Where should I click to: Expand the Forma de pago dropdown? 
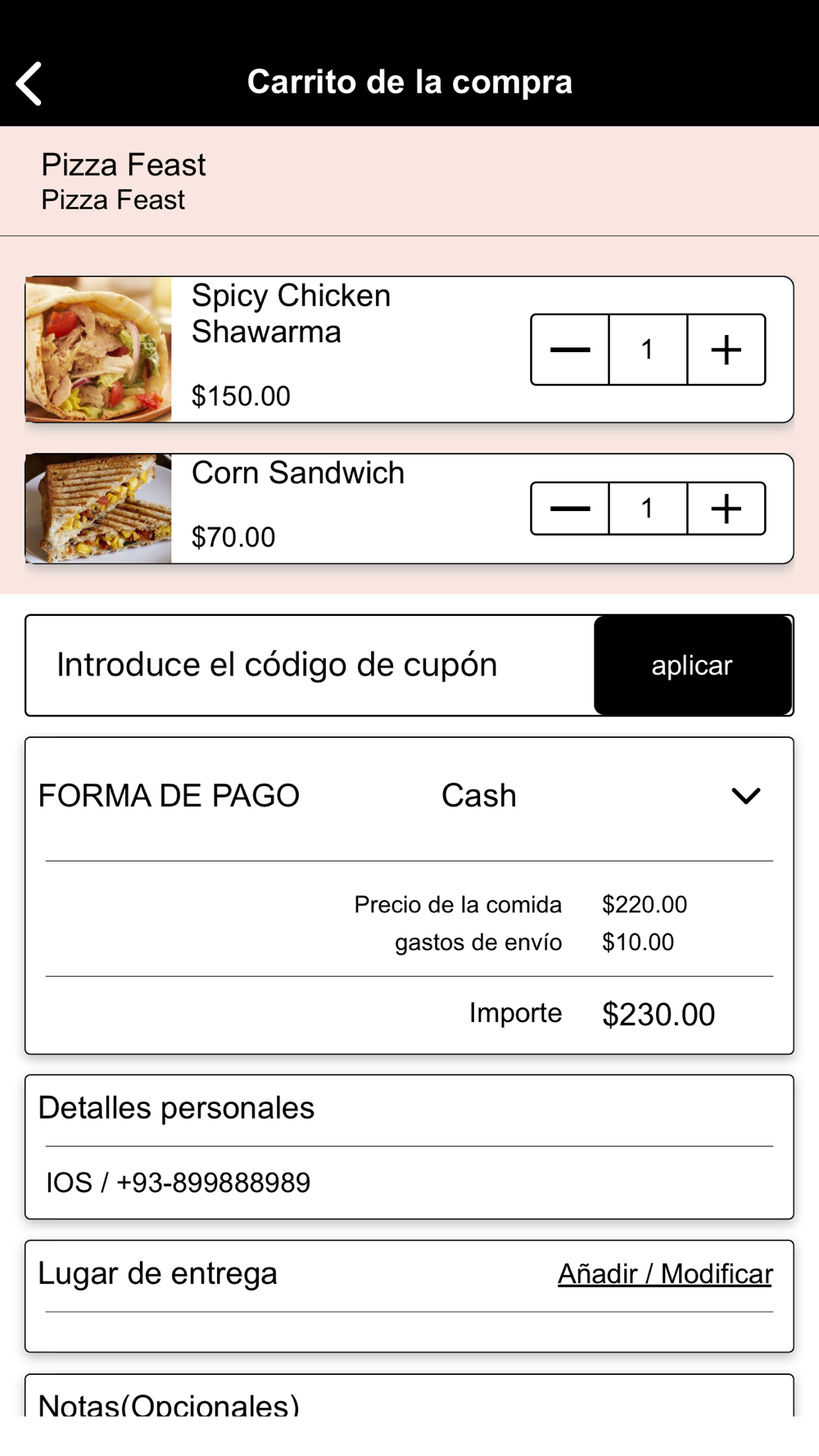pyautogui.click(x=746, y=795)
